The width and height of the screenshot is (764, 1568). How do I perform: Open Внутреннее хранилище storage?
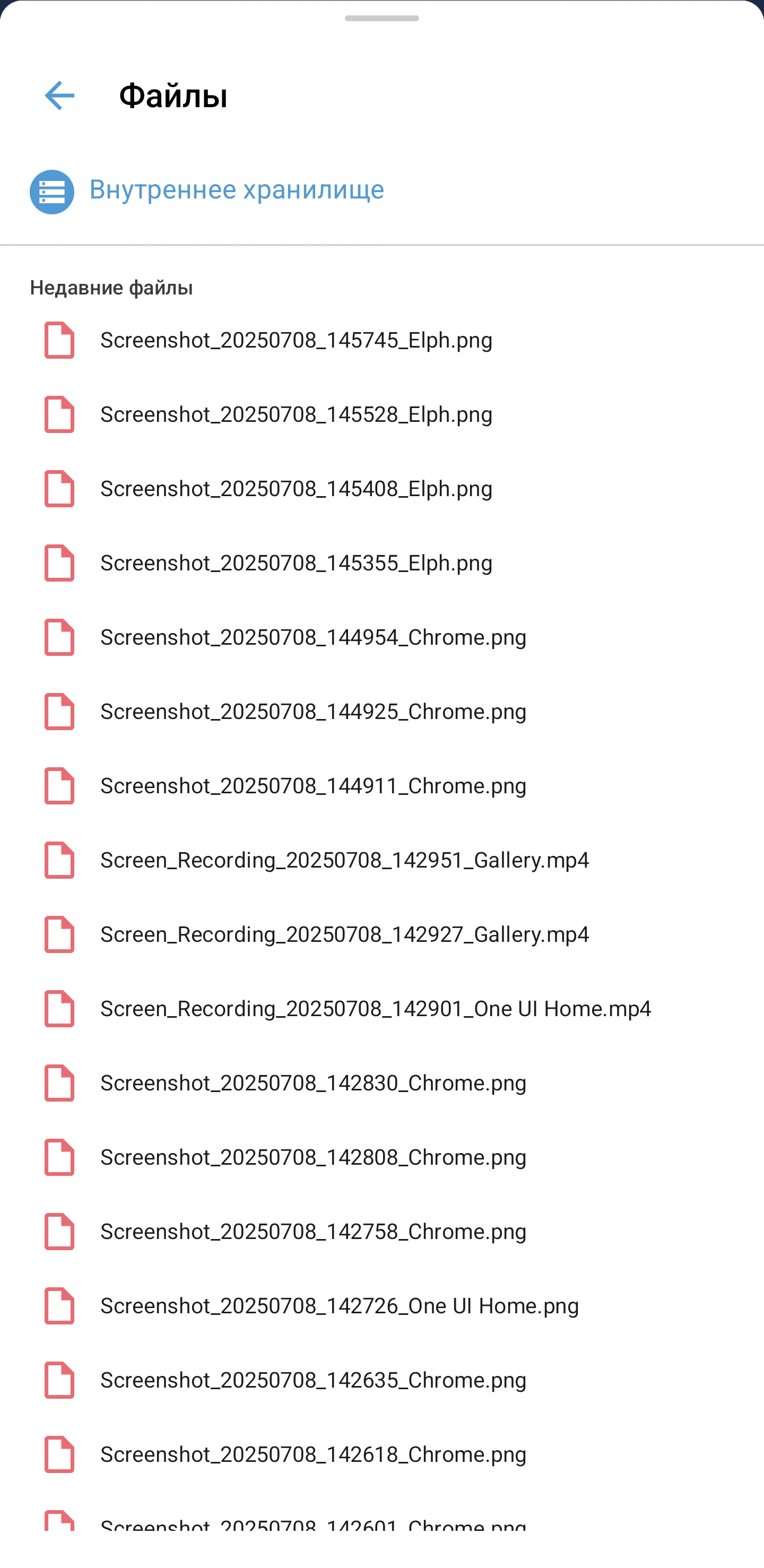click(236, 190)
